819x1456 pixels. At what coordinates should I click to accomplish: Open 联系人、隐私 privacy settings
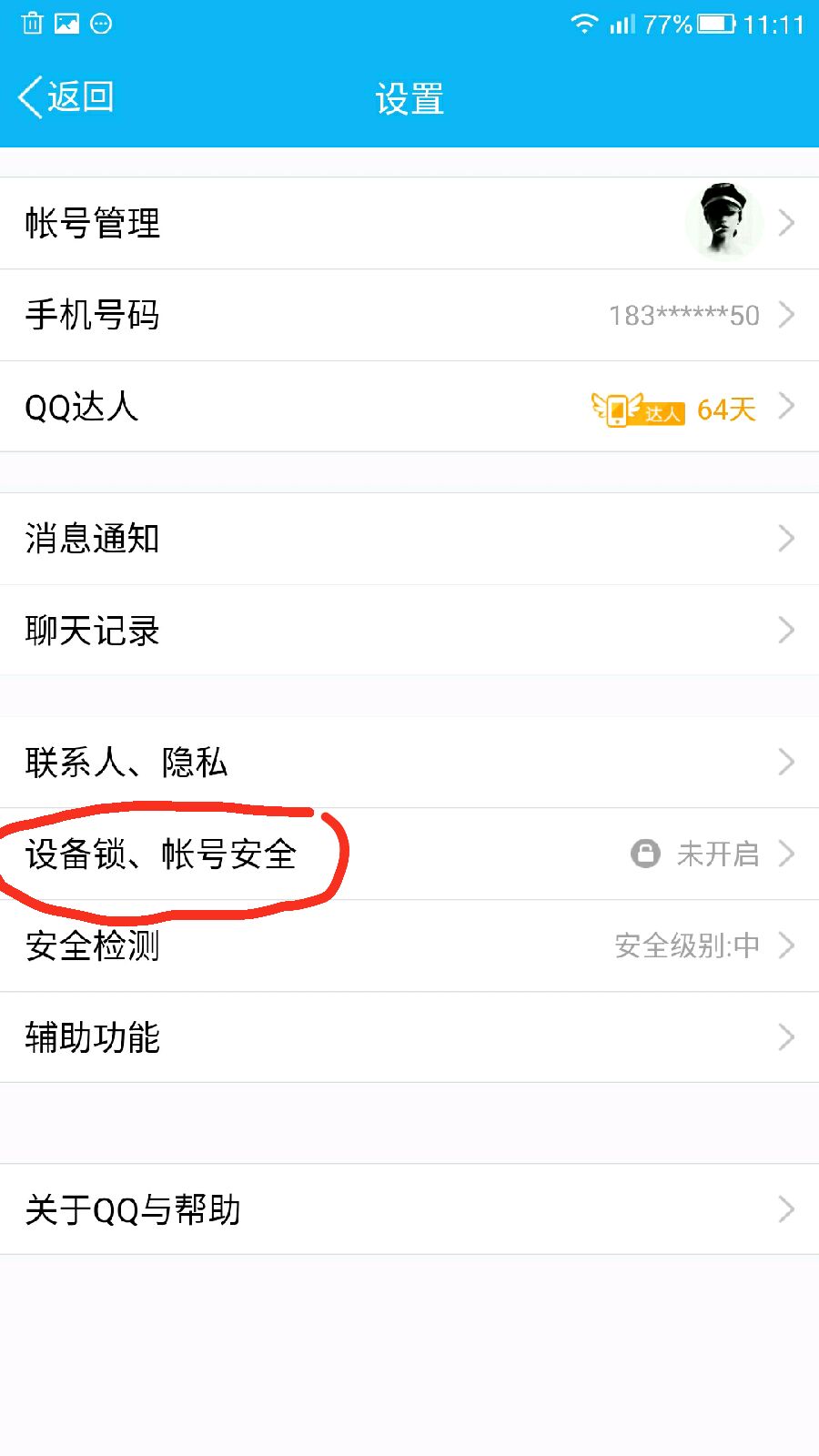click(409, 763)
